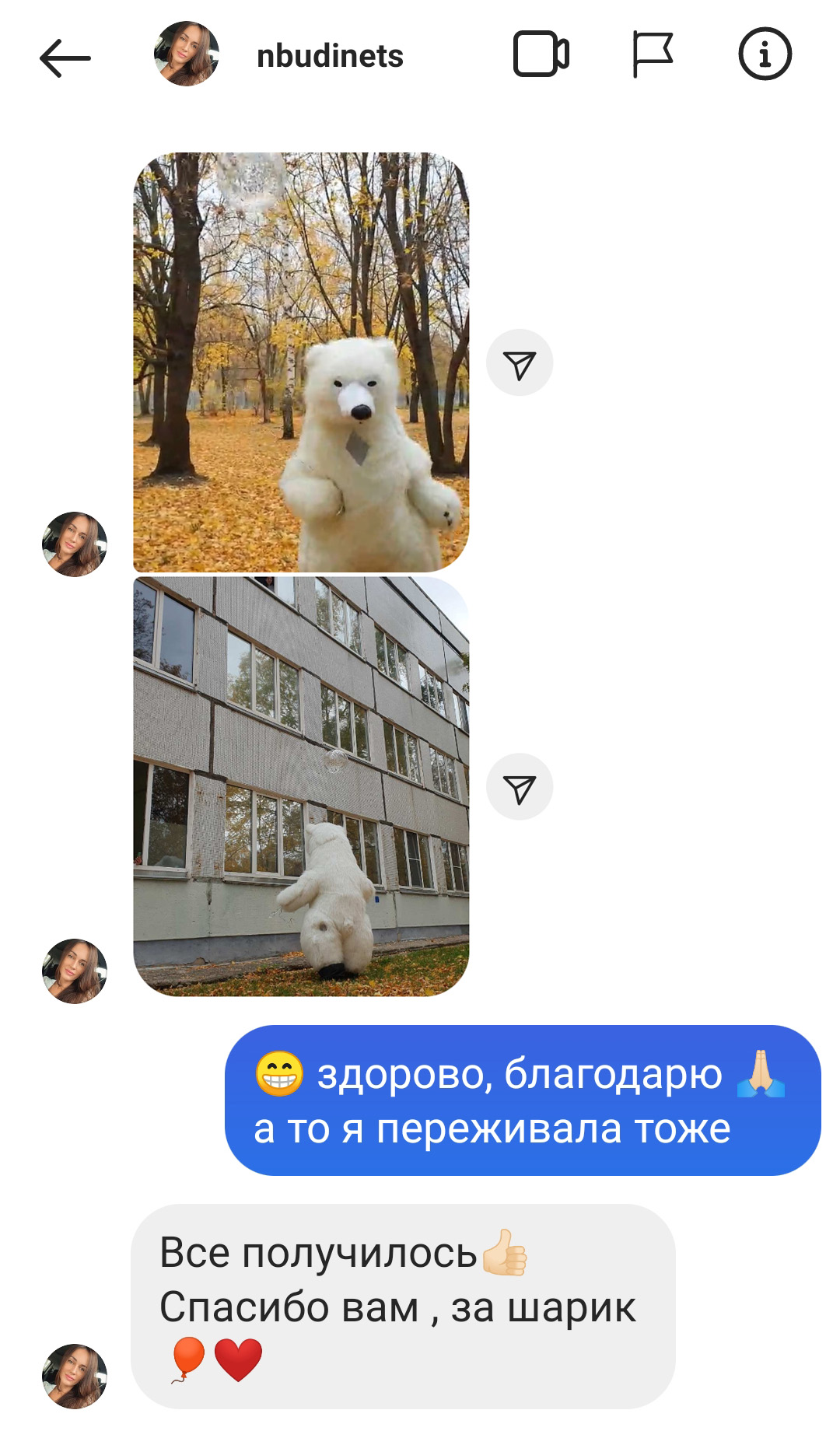Tap sender avatar beside the bottom message

click(75, 1376)
